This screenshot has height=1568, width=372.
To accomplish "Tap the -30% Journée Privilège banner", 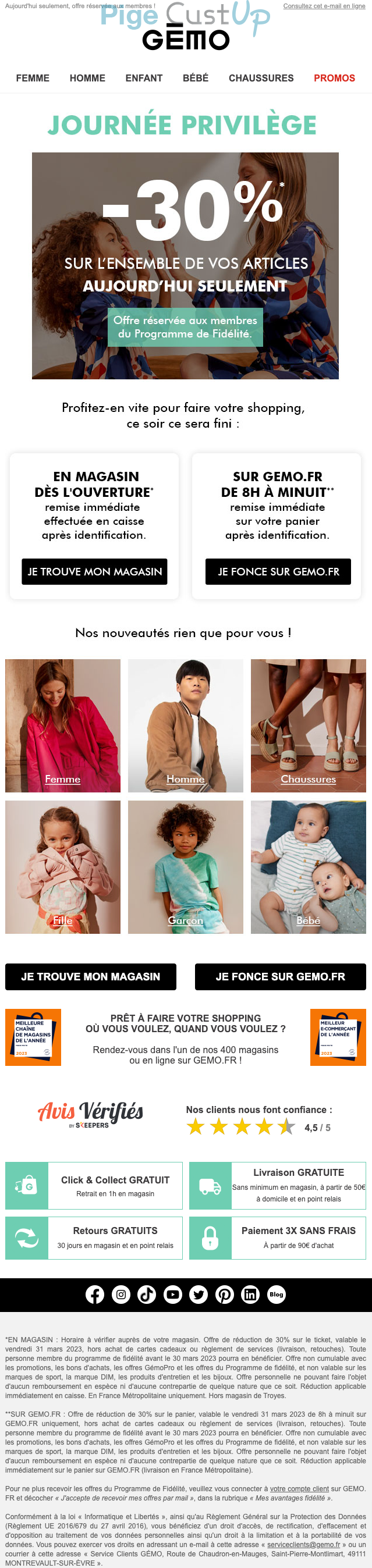I will pos(185,265).
